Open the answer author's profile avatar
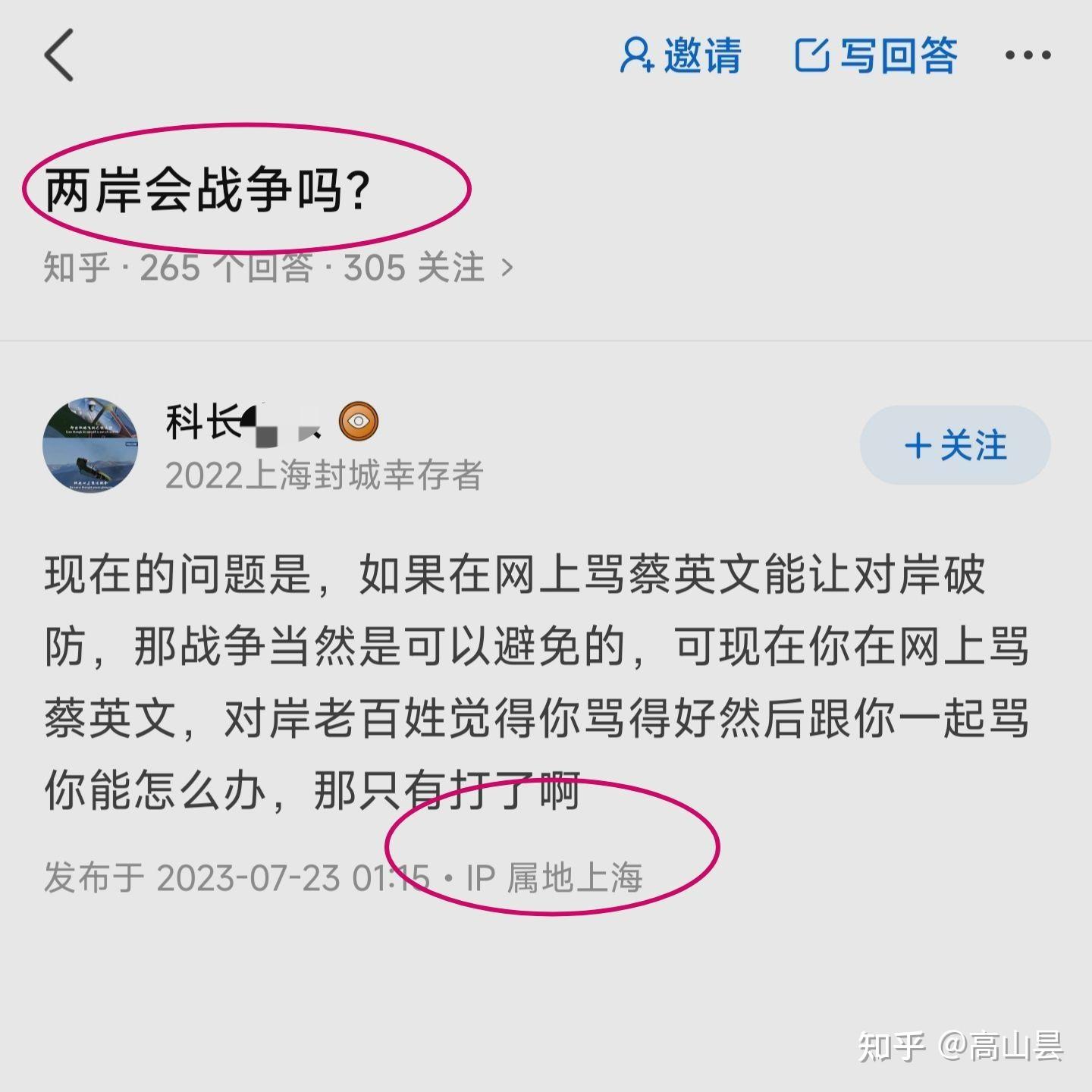The image size is (1092, 1092). click(90, 445)
